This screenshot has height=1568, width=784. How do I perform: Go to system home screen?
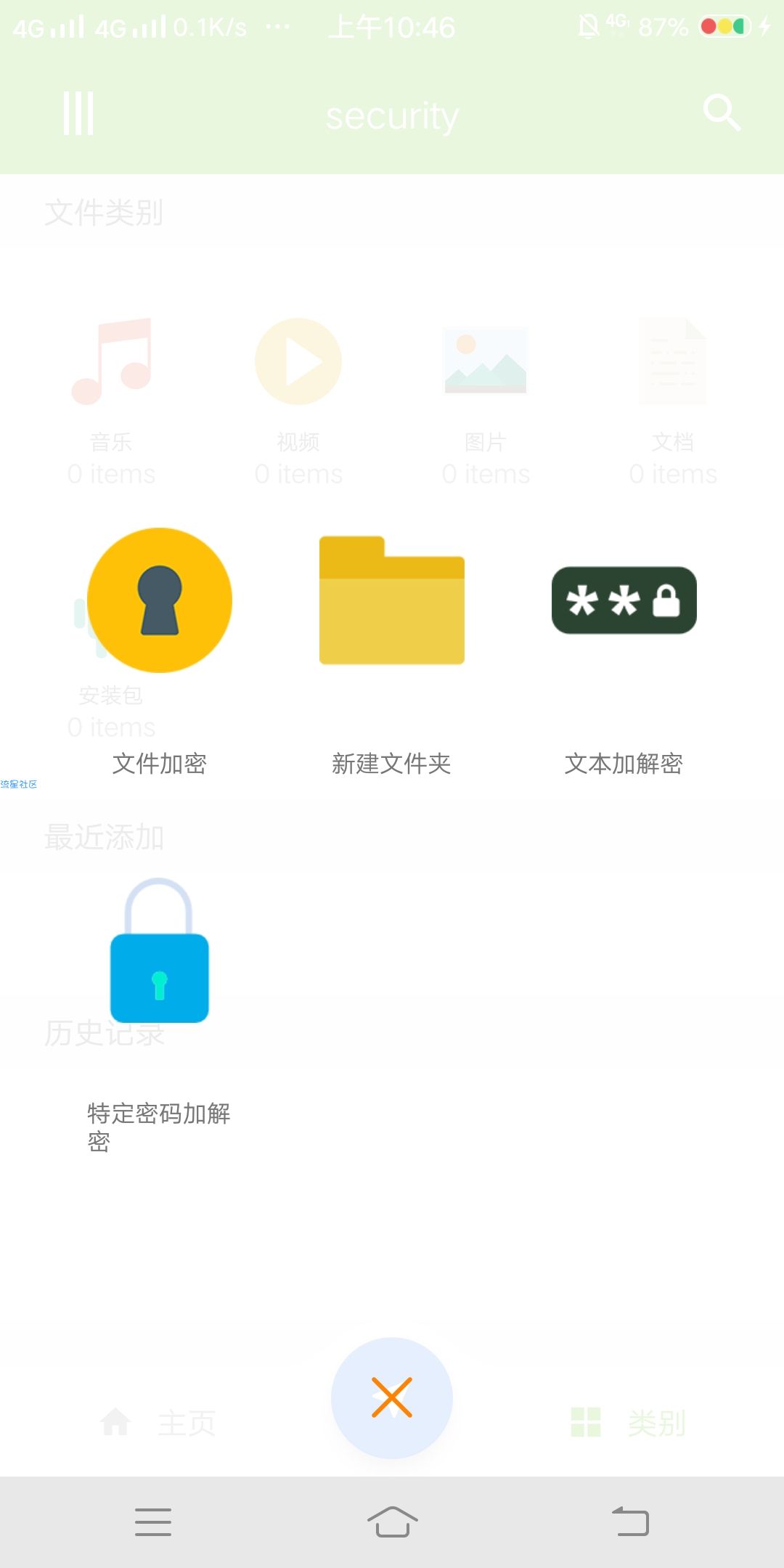click(x=392, y=1522)
